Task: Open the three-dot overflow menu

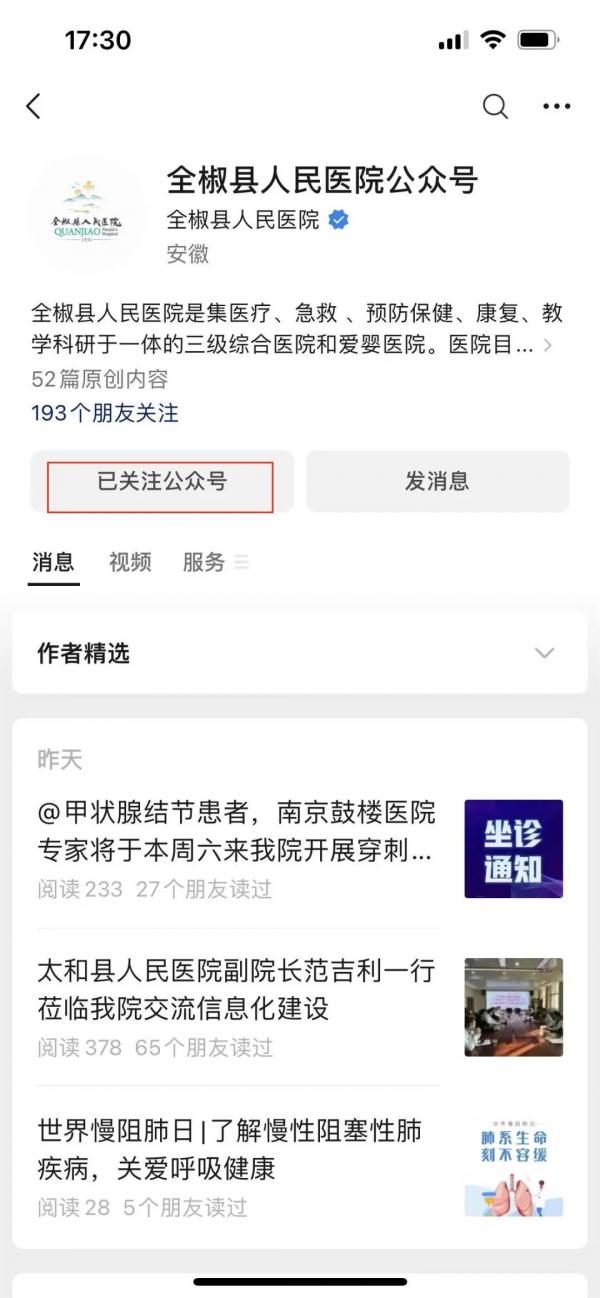Action: point(556,106)
